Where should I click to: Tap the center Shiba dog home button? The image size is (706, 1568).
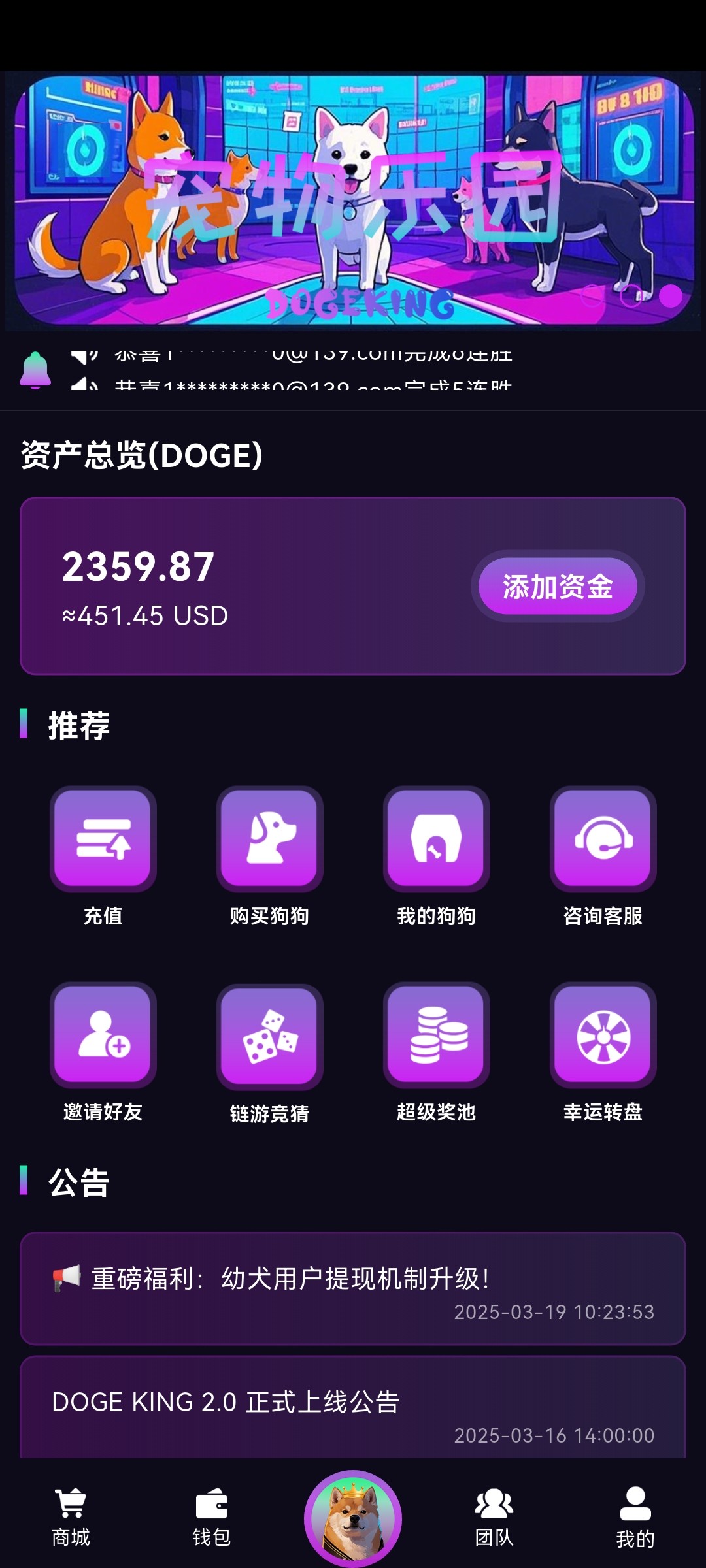353,1517
